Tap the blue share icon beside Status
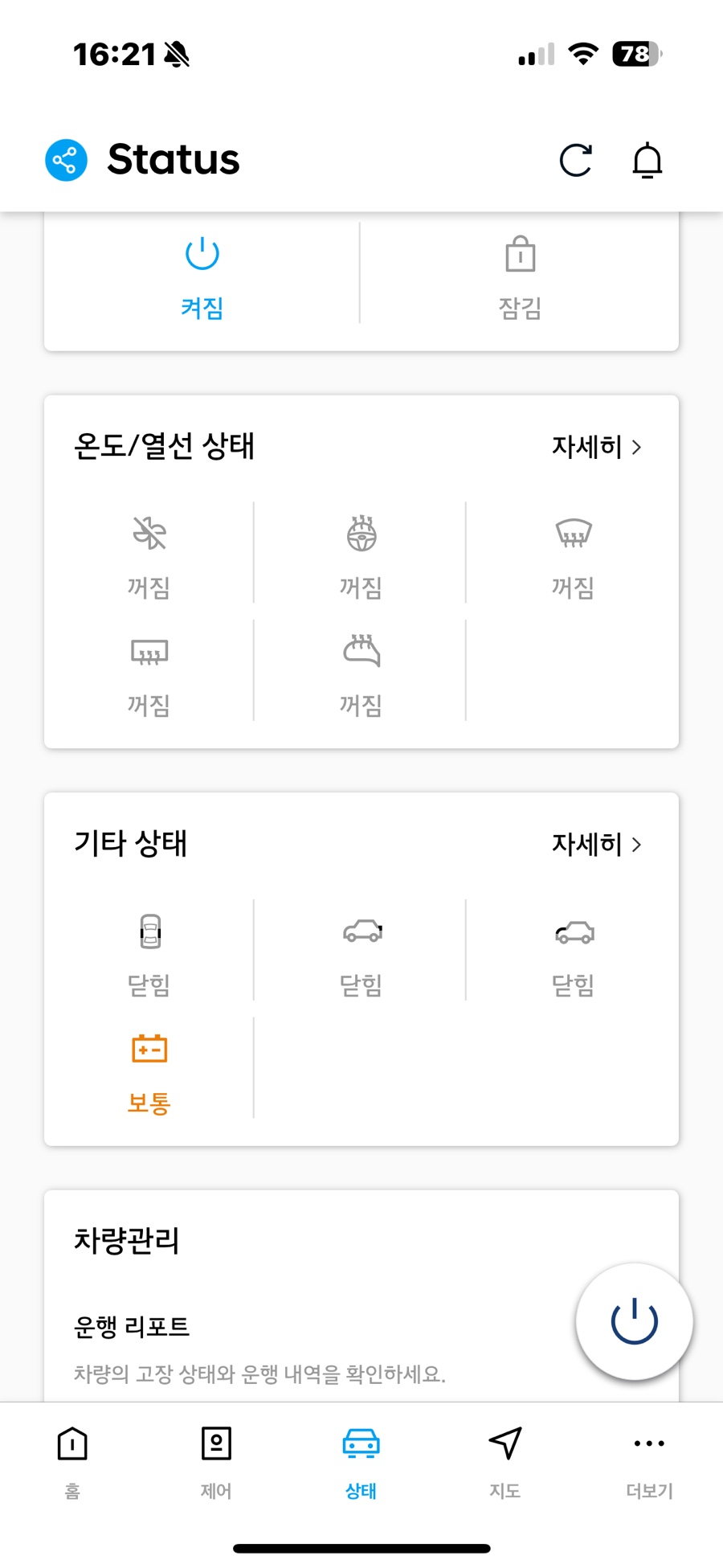 66,160
